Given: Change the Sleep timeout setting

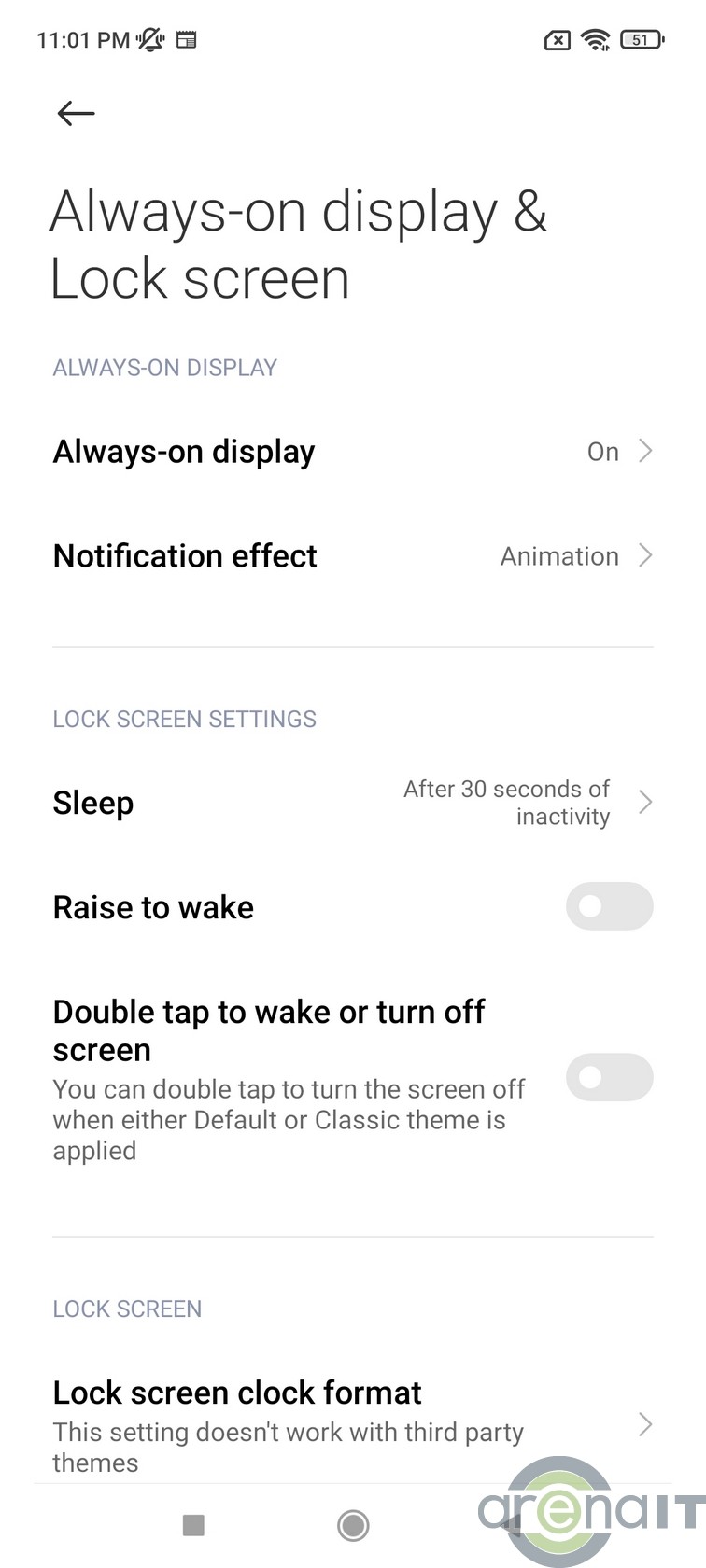Looking at the screenshot, I should point(352,803).
